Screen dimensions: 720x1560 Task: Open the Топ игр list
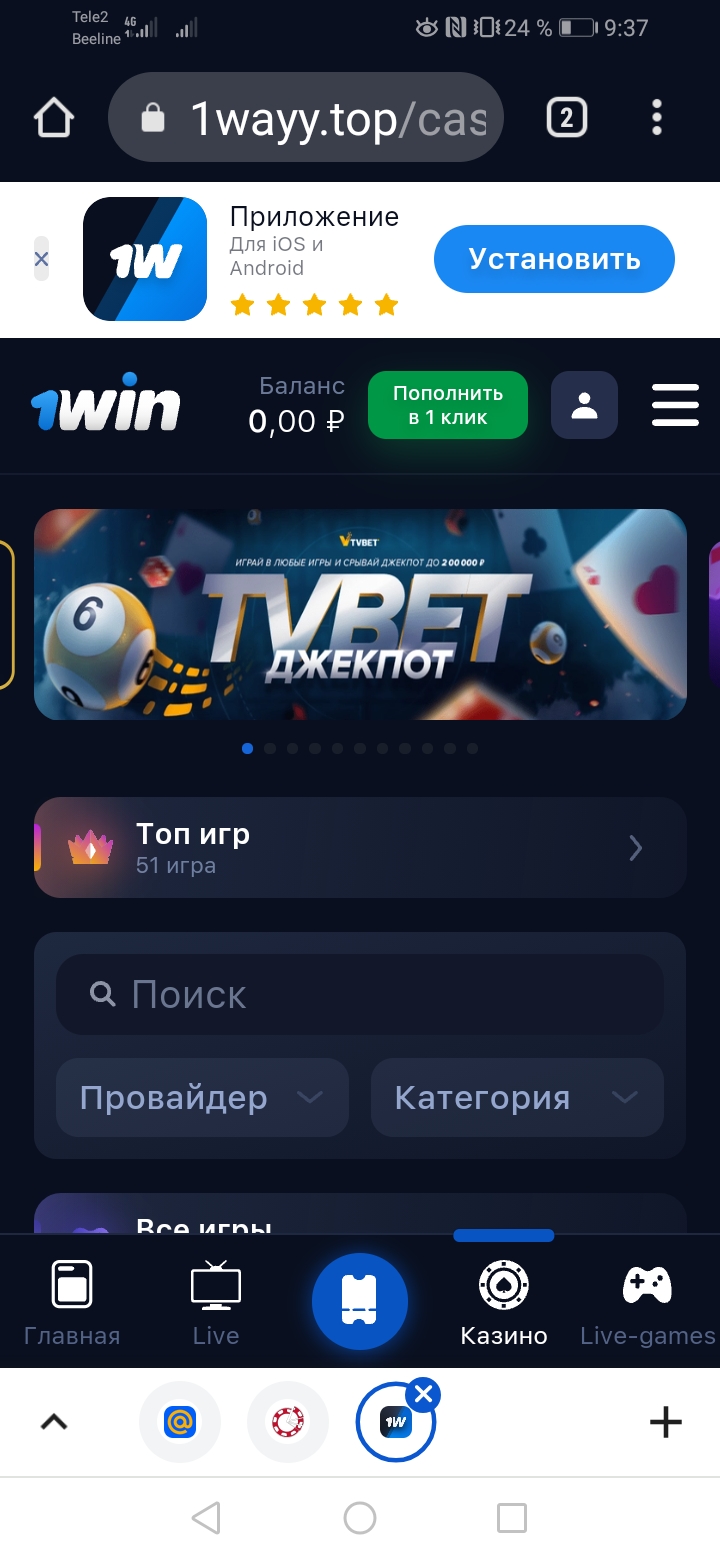(360, 848)
